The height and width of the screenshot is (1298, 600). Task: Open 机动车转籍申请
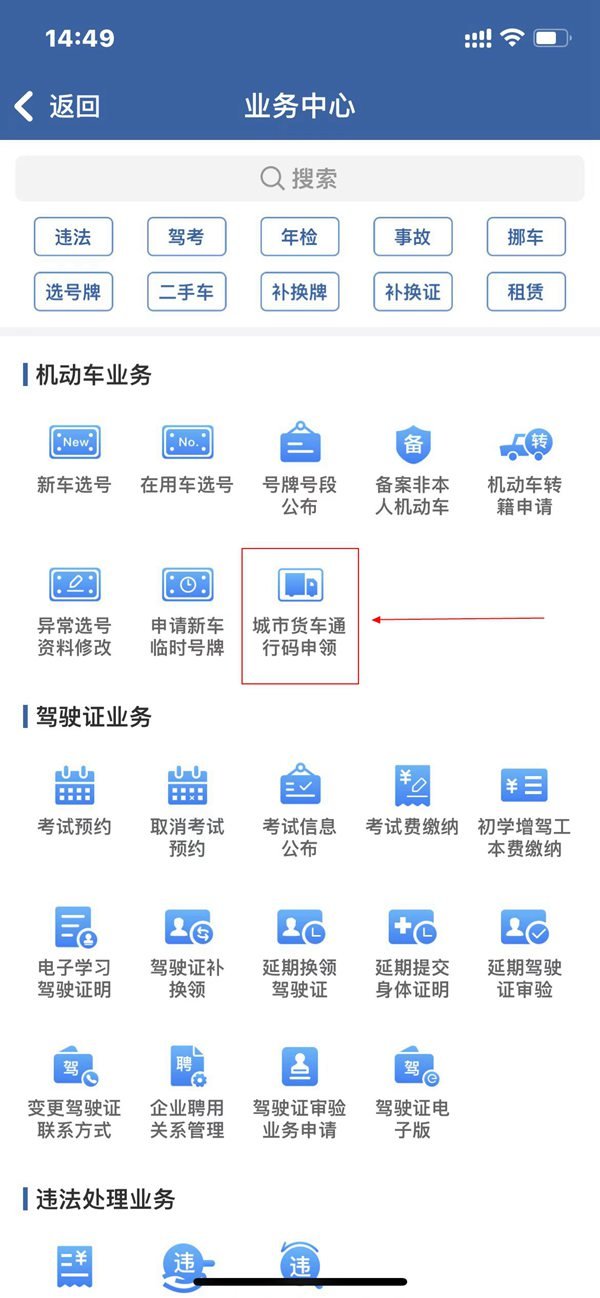point(525,469)
